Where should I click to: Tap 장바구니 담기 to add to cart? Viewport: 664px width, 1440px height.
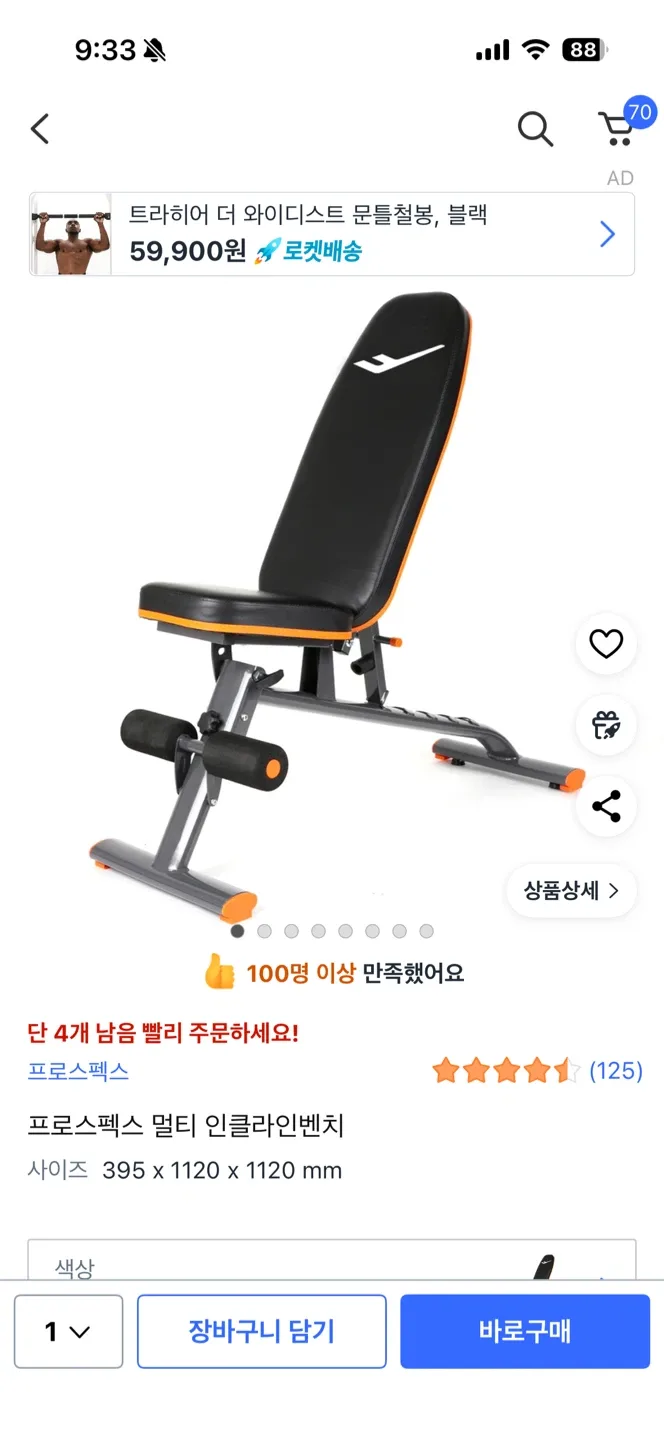coord(261,1331)
